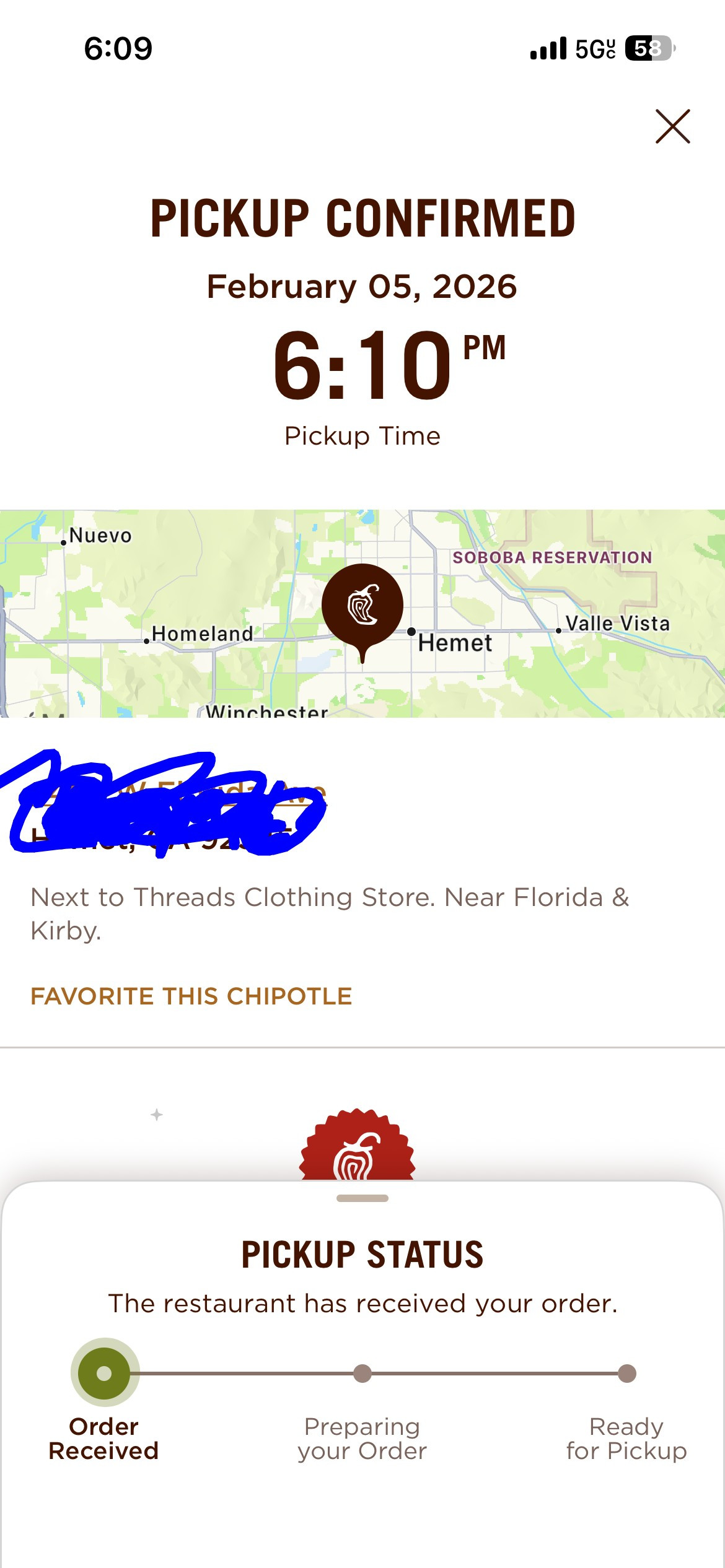Tap the pickup status sheet handle

pyautogui.click(x=362, y=1199)
